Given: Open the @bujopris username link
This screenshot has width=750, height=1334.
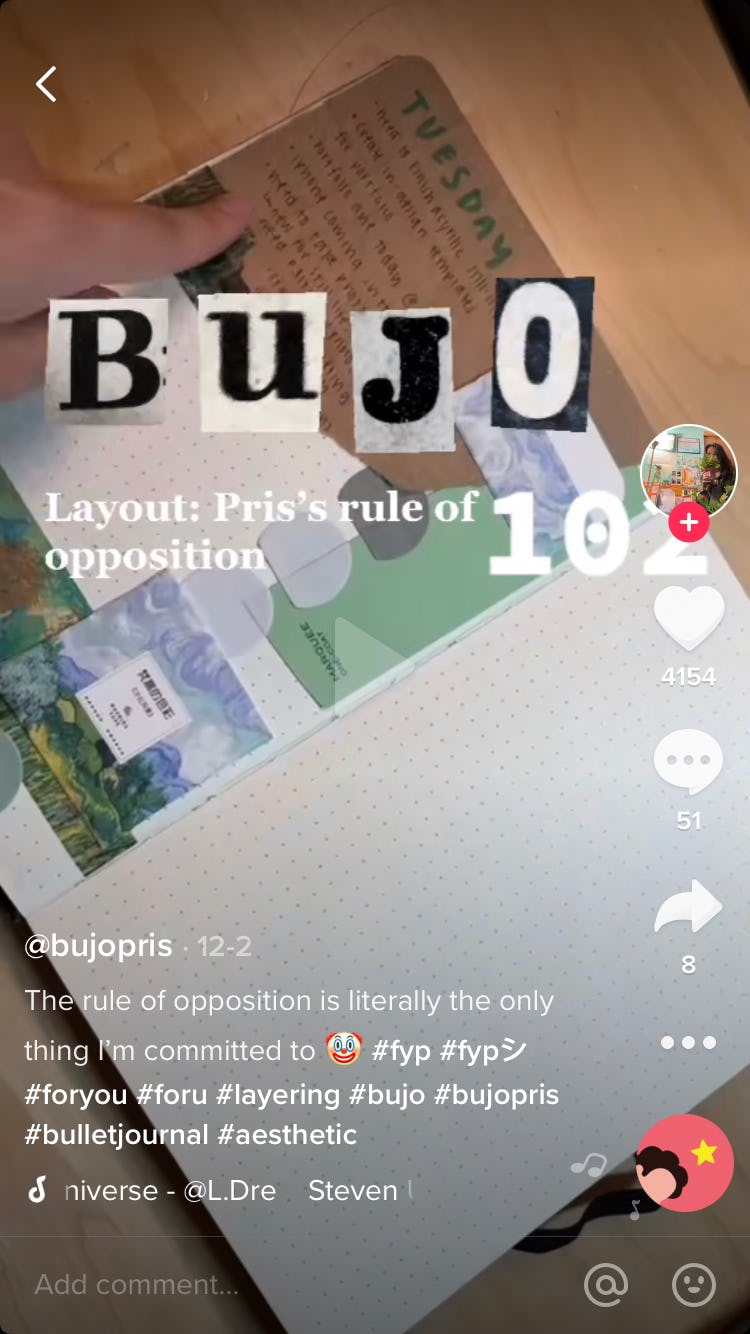Looking at the screenshot, I should [x=98, y=946].
